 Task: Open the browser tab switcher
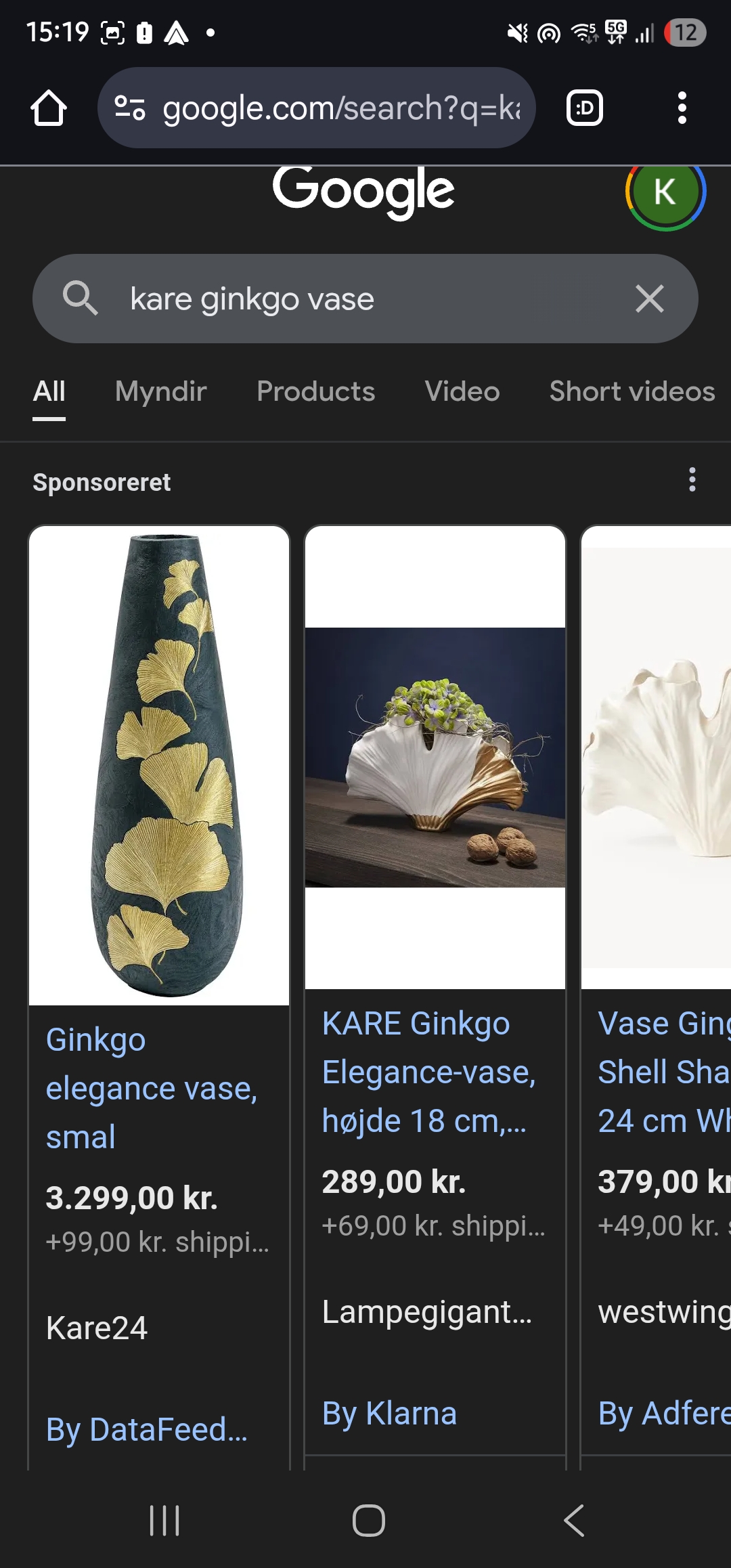585,108
